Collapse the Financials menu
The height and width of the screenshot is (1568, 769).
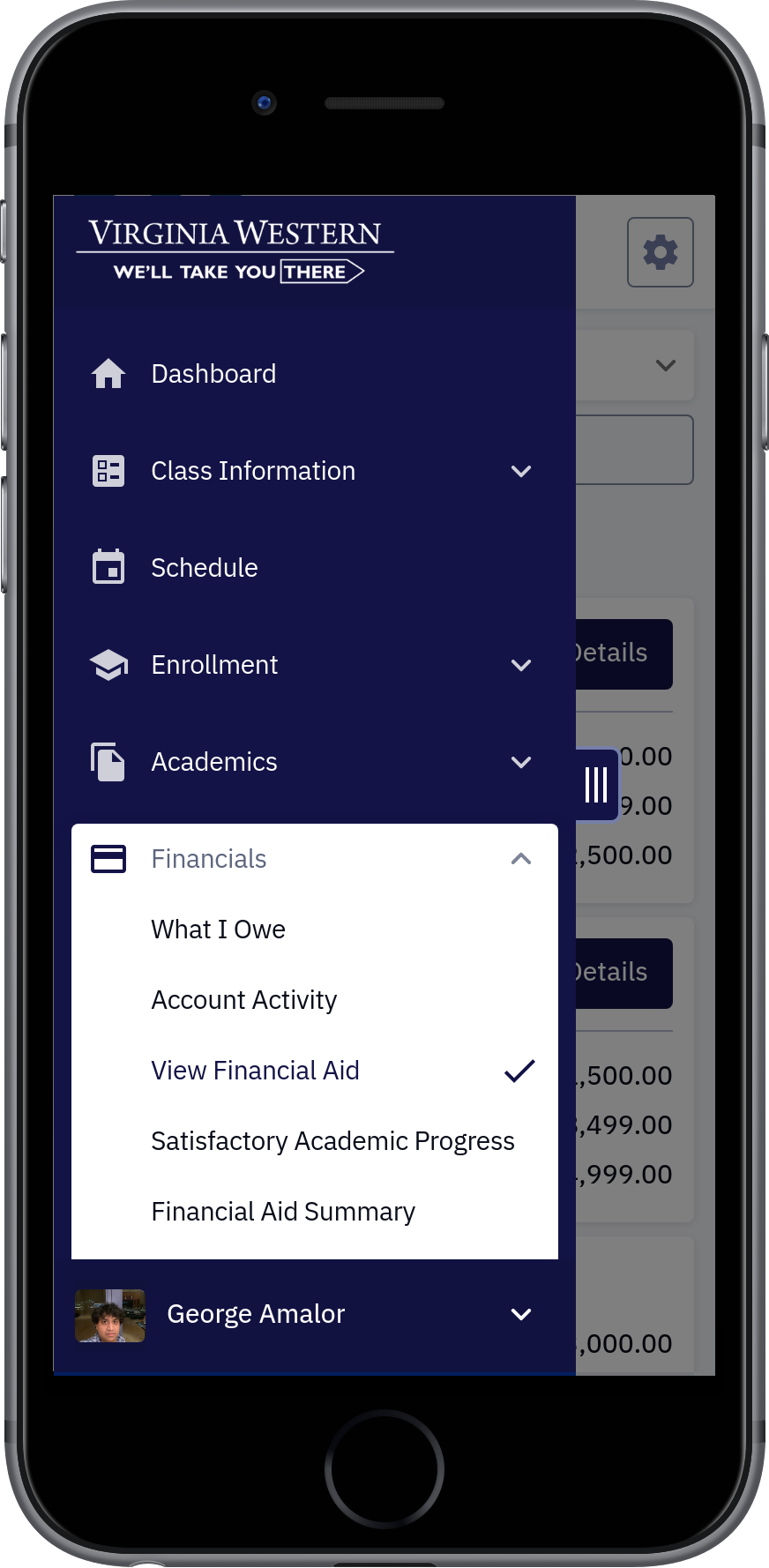[315, 859]
